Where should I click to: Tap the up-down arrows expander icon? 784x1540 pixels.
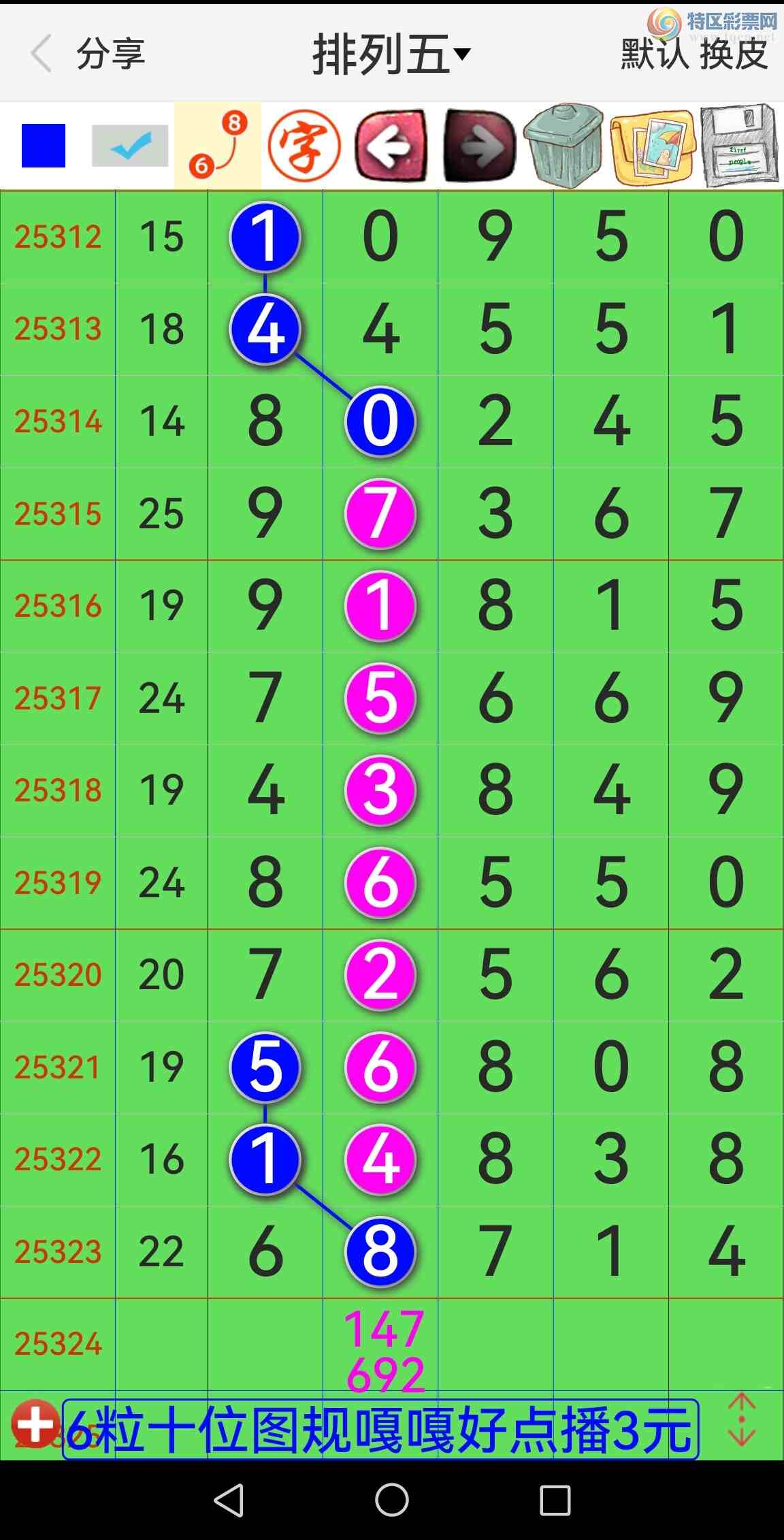tap(741, 1420)
